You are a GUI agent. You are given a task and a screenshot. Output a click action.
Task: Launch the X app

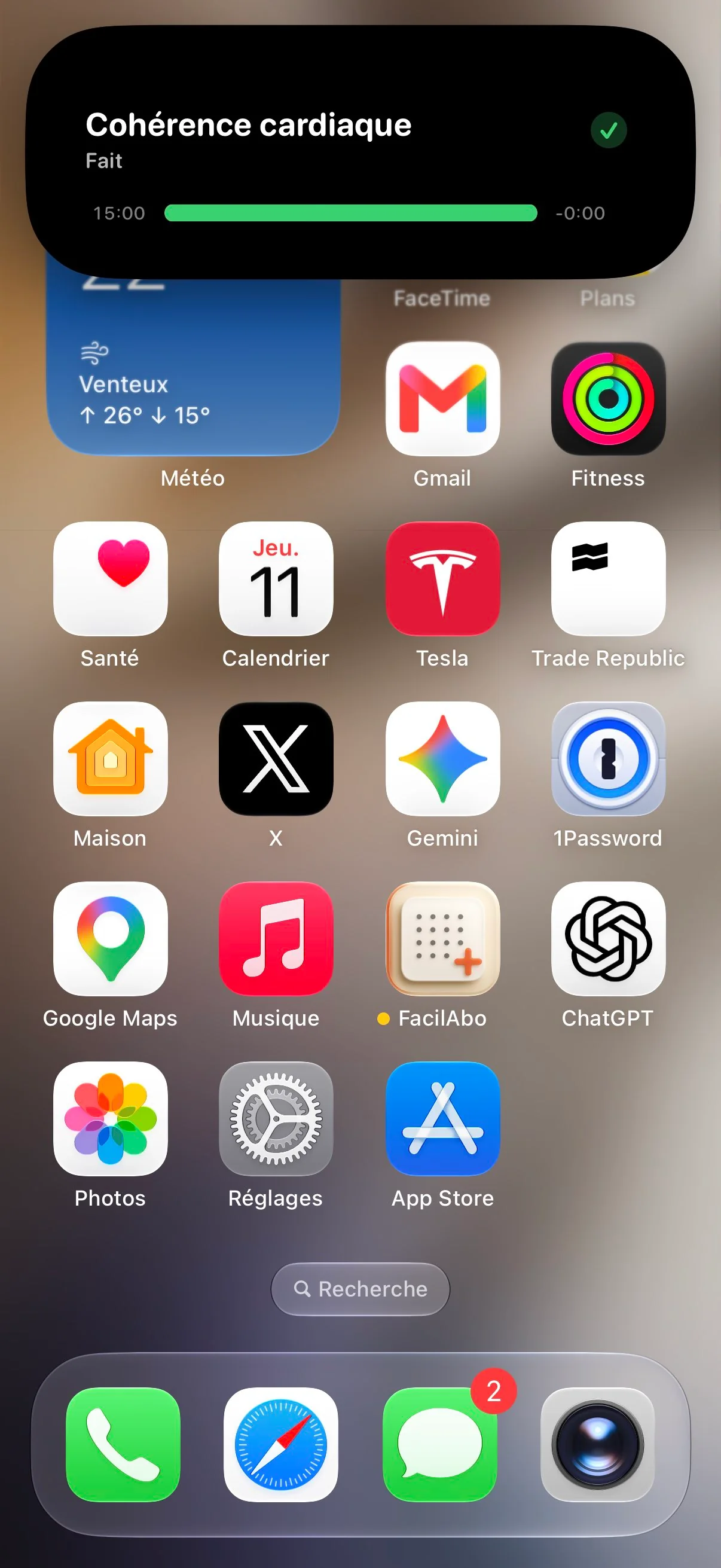coord(276,759)
